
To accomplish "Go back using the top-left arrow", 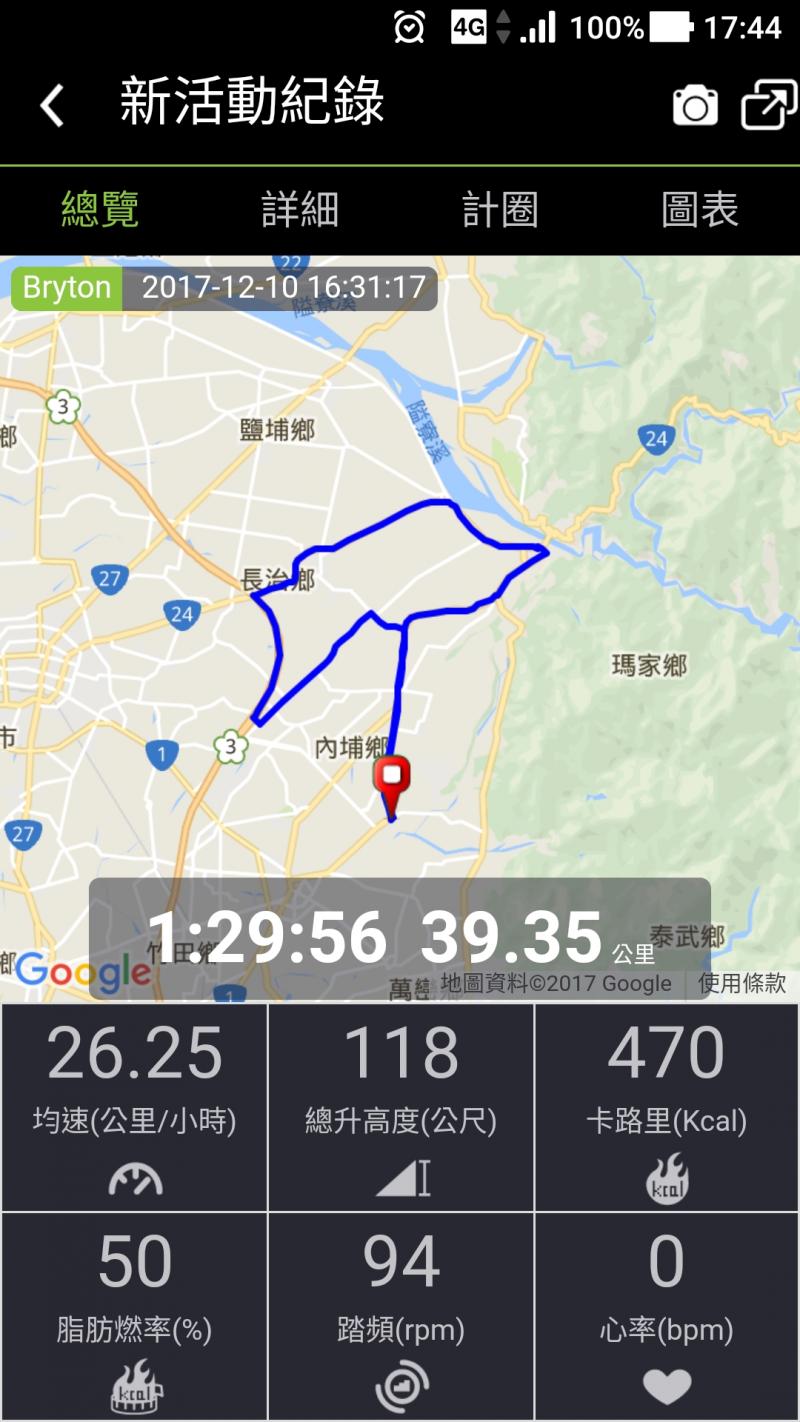I will 52,104.
